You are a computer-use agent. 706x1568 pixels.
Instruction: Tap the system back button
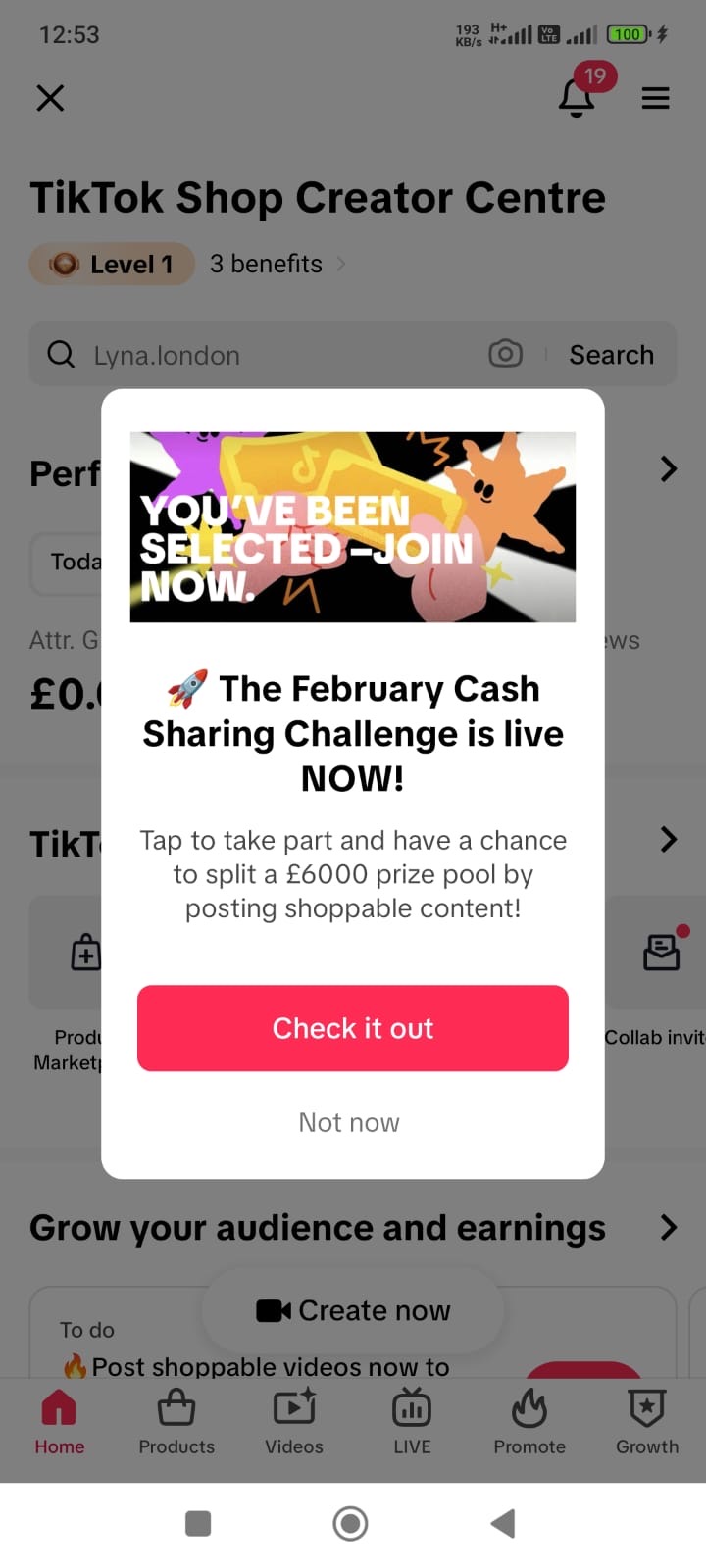click(x=503, y=1523)
